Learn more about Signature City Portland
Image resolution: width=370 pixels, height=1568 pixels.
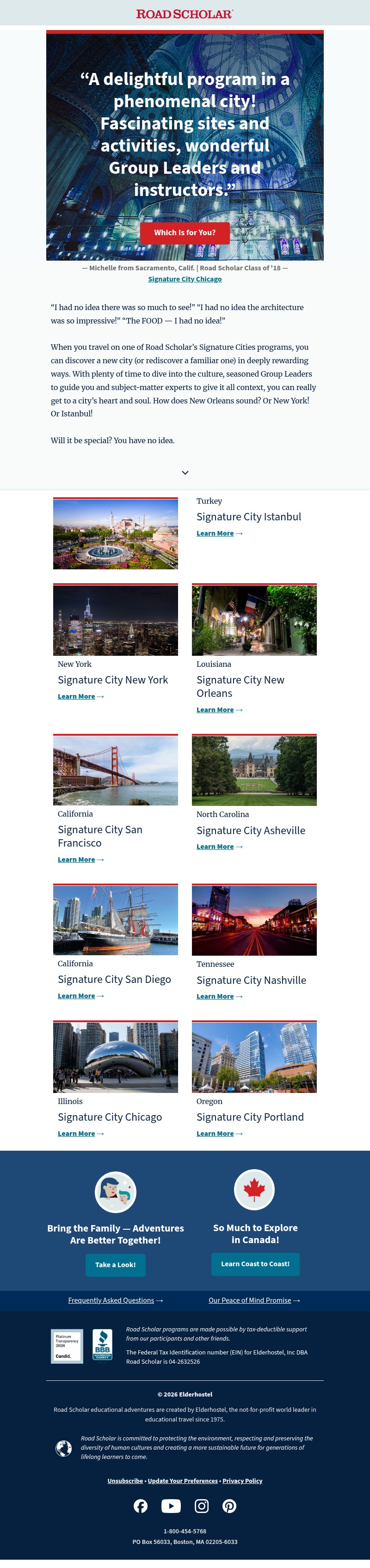pos(215,1134)
